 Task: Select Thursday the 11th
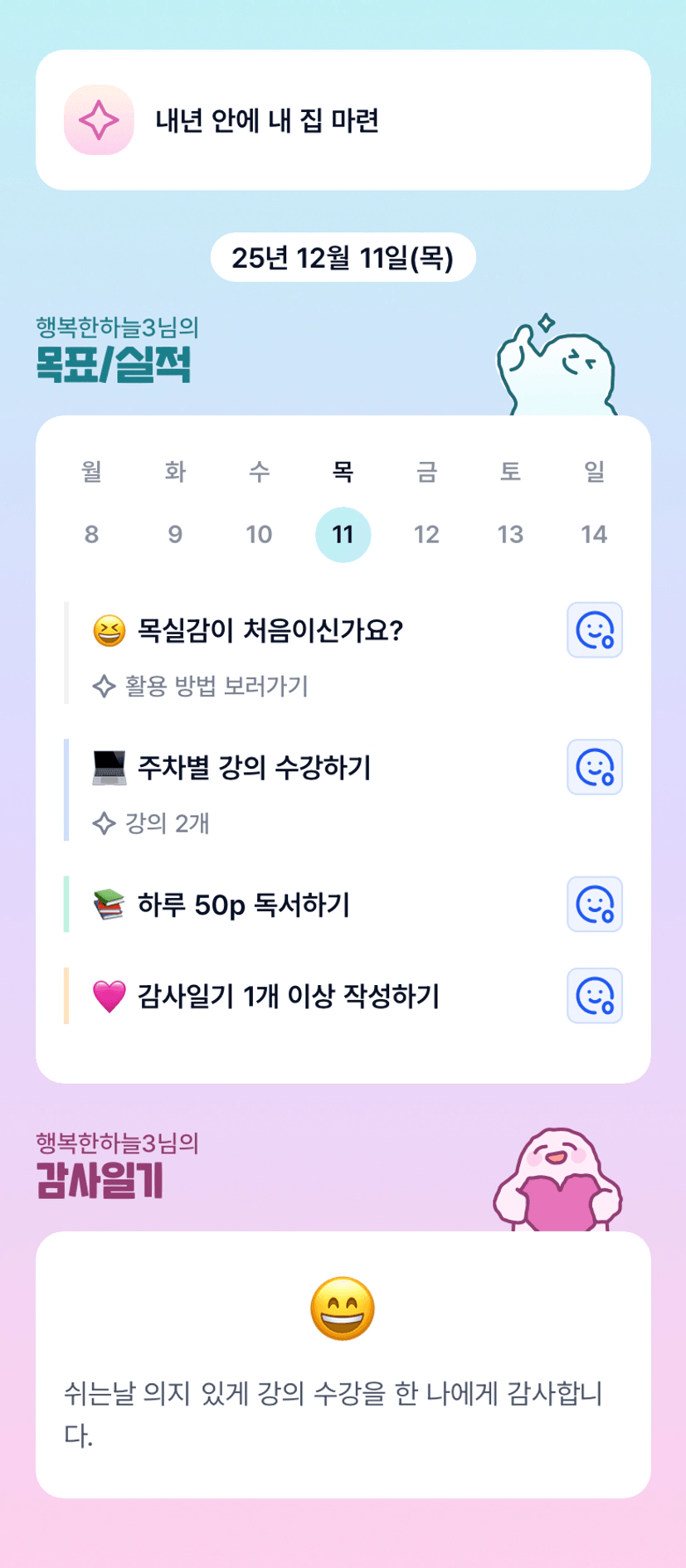point(343,534)
